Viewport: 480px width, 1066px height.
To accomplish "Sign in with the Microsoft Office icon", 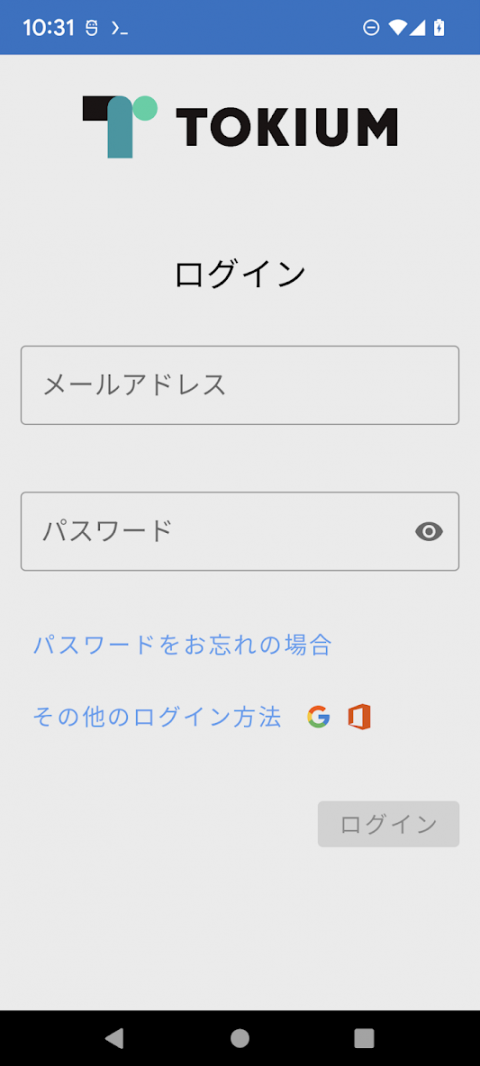I will pyautogui.click(x=359, y=717).
